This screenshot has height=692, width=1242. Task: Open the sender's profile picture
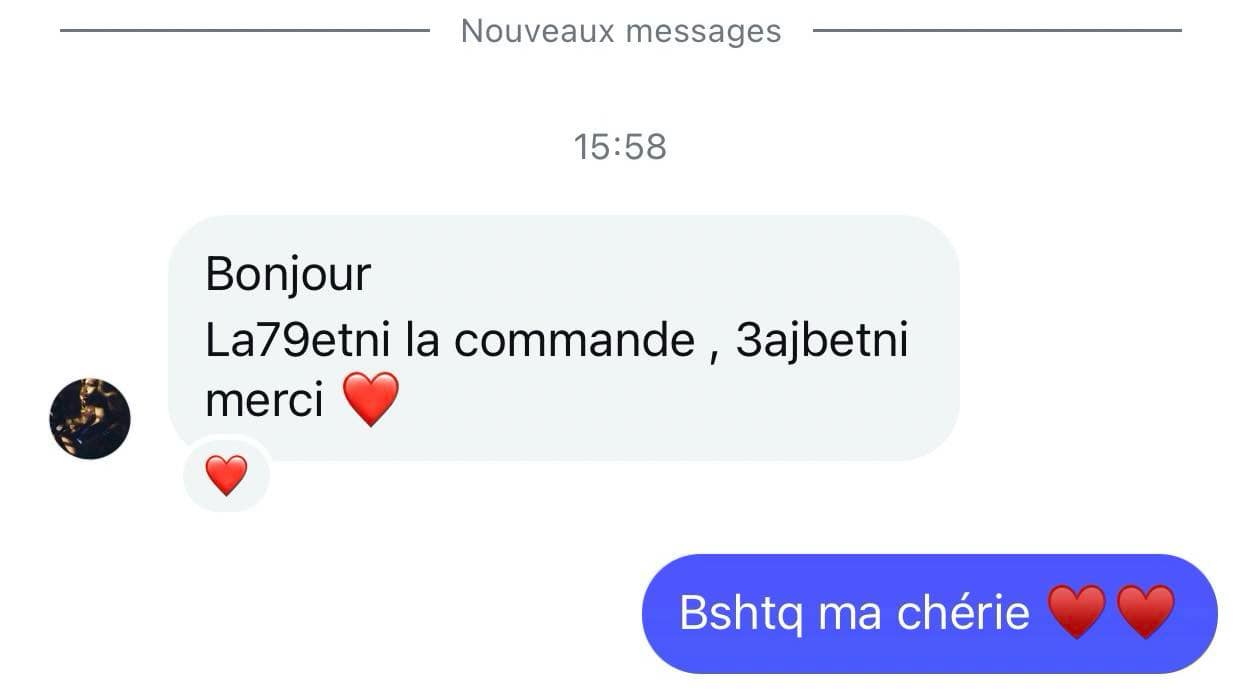[x=90, y=419]
